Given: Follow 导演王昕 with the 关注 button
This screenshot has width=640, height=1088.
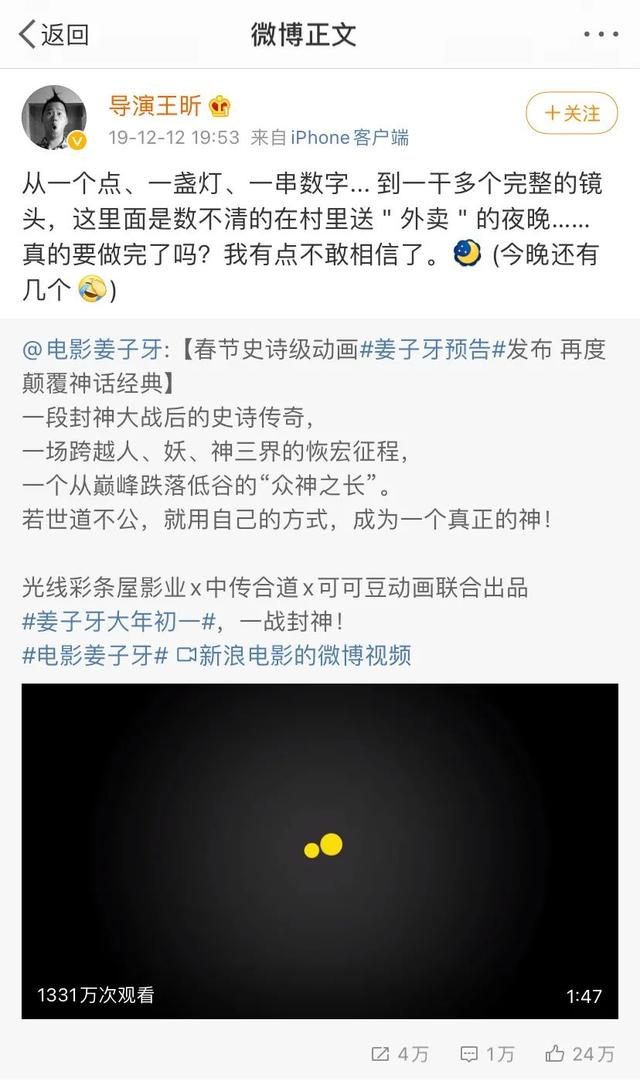Looking at the screenshot, I should click(x=571, y=114).
